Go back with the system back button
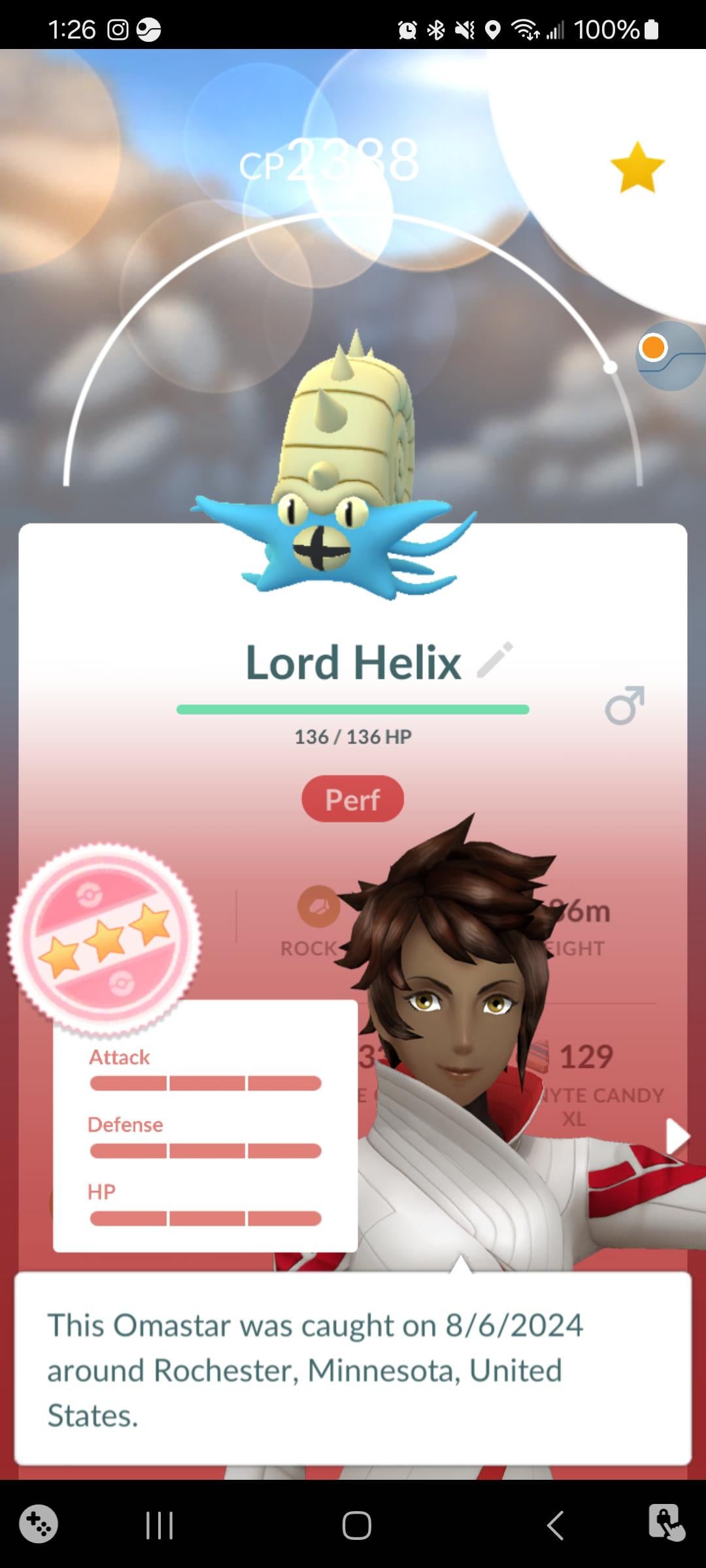 click(555, 1526)
